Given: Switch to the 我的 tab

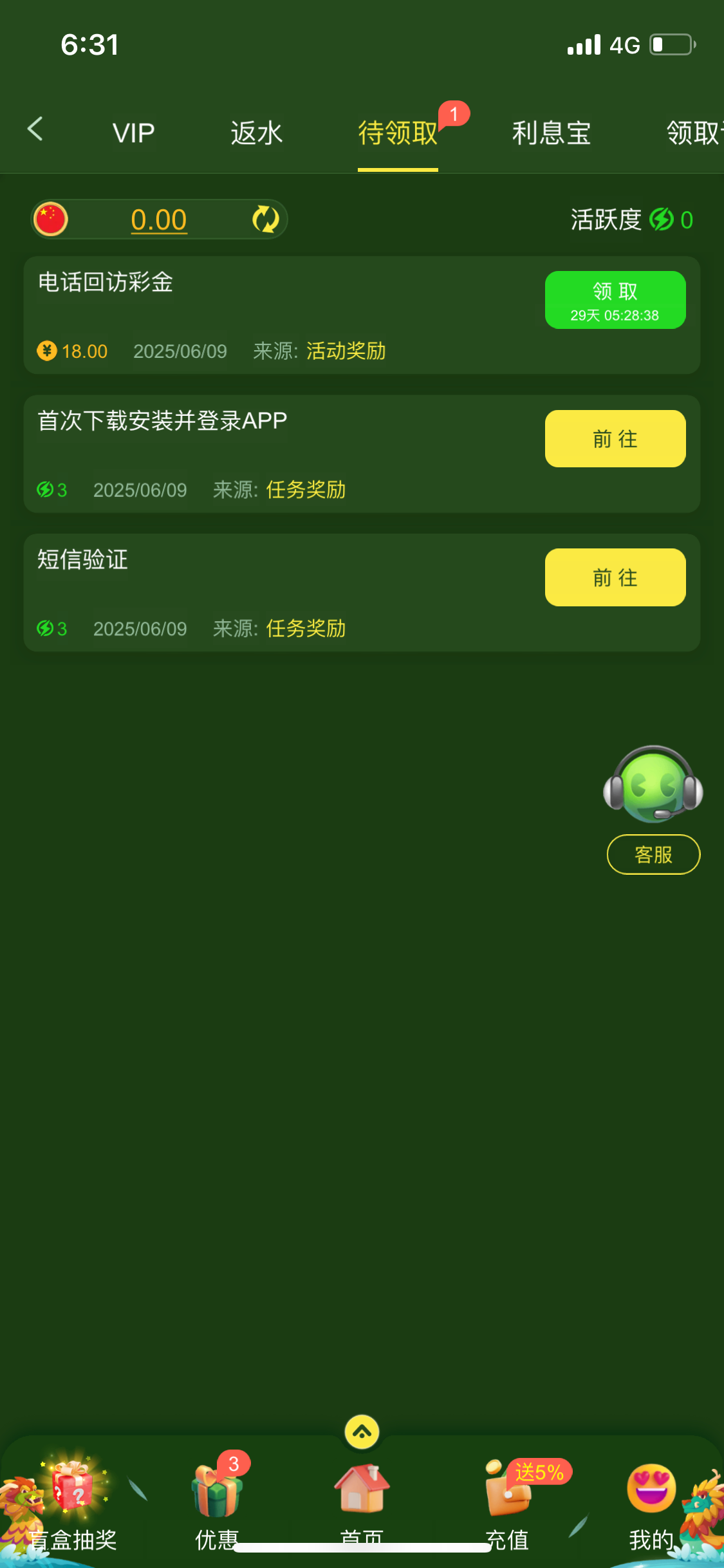Looking at the screenshot, I should (x=651, y=1500).
